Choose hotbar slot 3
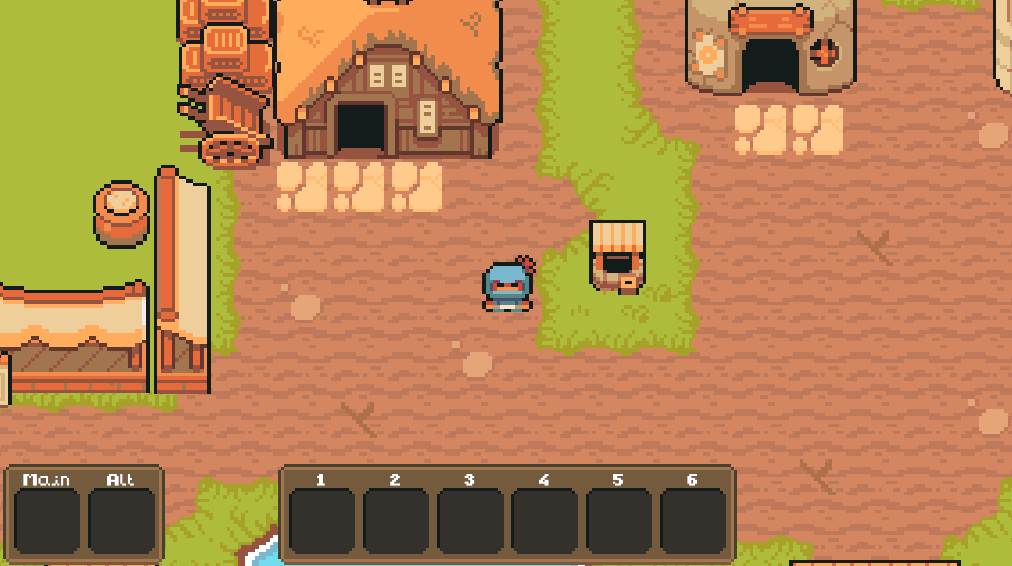Screen dimensions: 1012x566 (470, 521)
